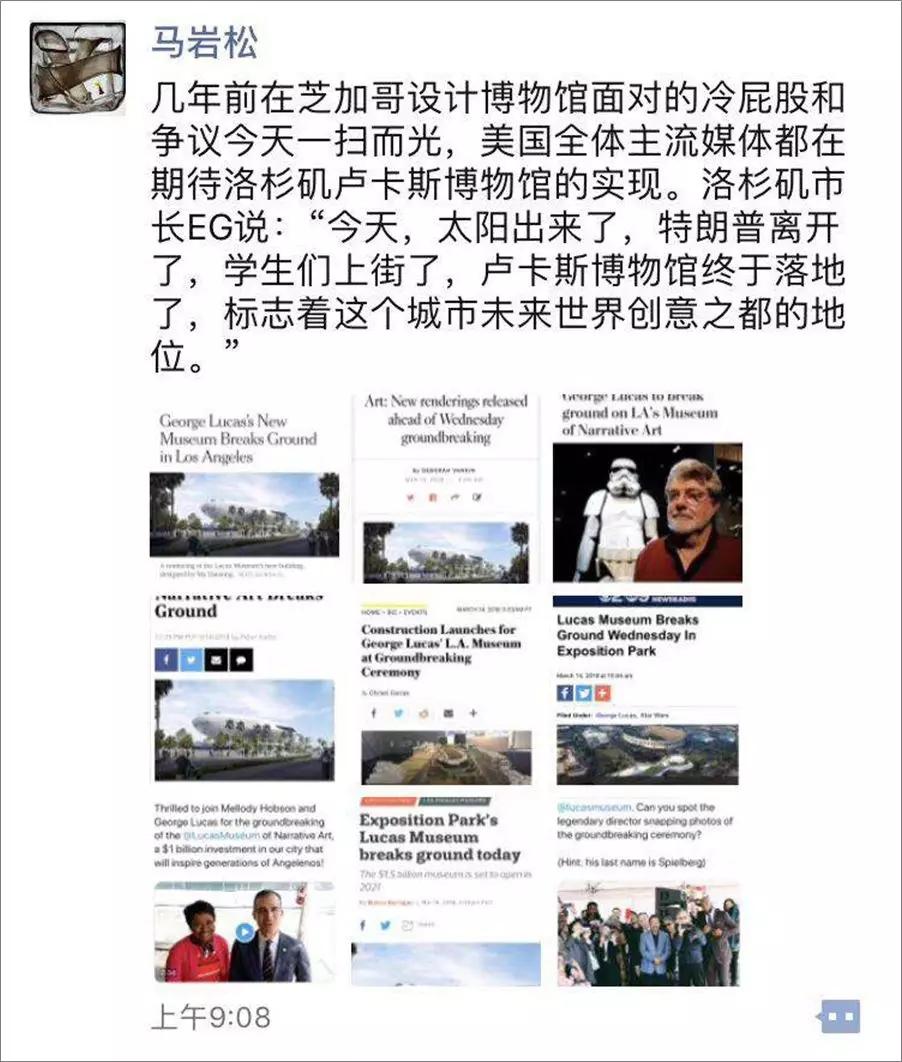Image resolution: width=902 pixels, height=1062 pixels.
Task: Tap the username 马岩松
Action: click(x=204, y=43)
